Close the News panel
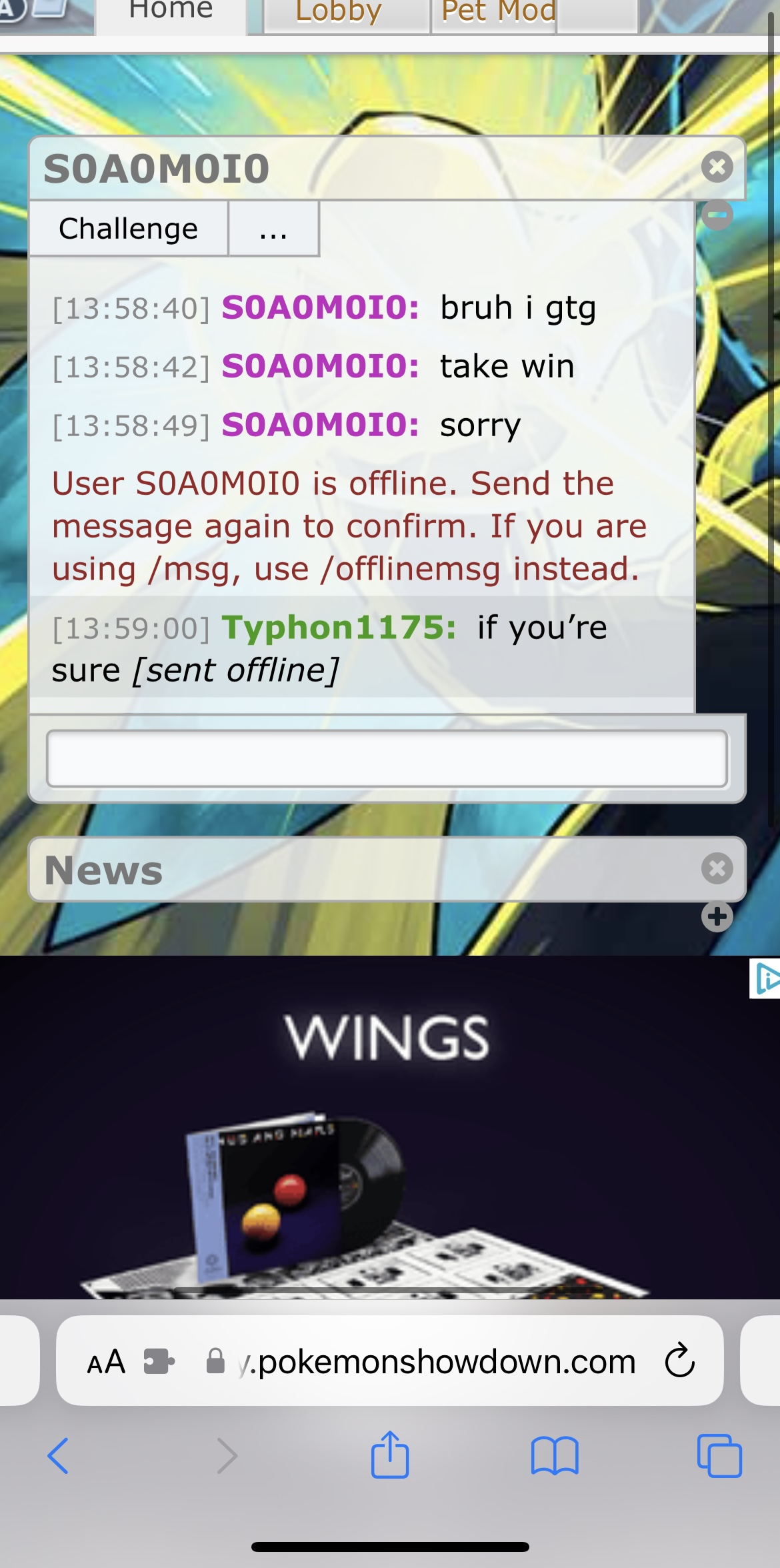The width and height of the screenshot is (780, 1568). click(717, 868)
